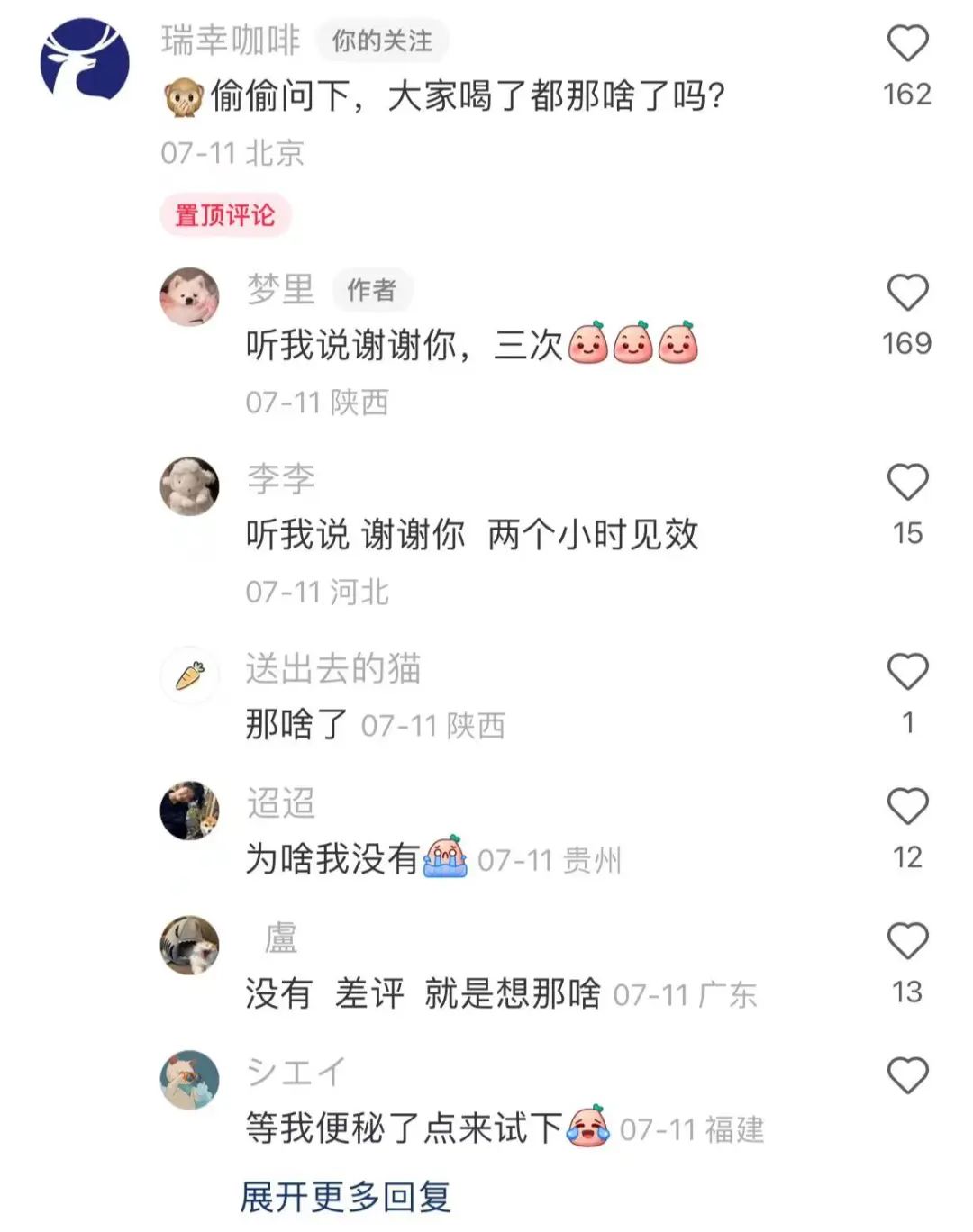The height and width of the screenshot is (1232, 973).
Task: Expand more replies with 展开更多回复
Action: pos(345,1197)
